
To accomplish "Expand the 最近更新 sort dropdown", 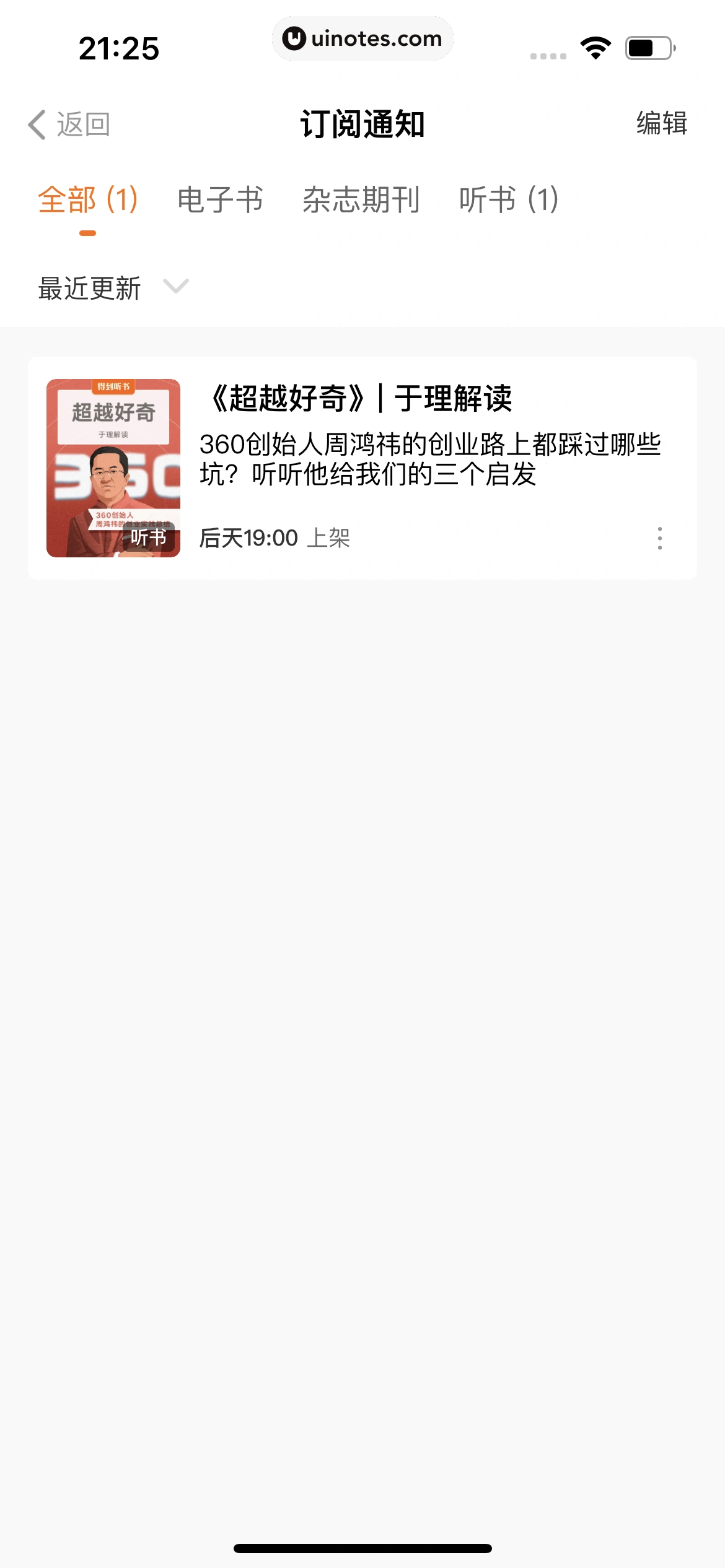I will point(113,288).
